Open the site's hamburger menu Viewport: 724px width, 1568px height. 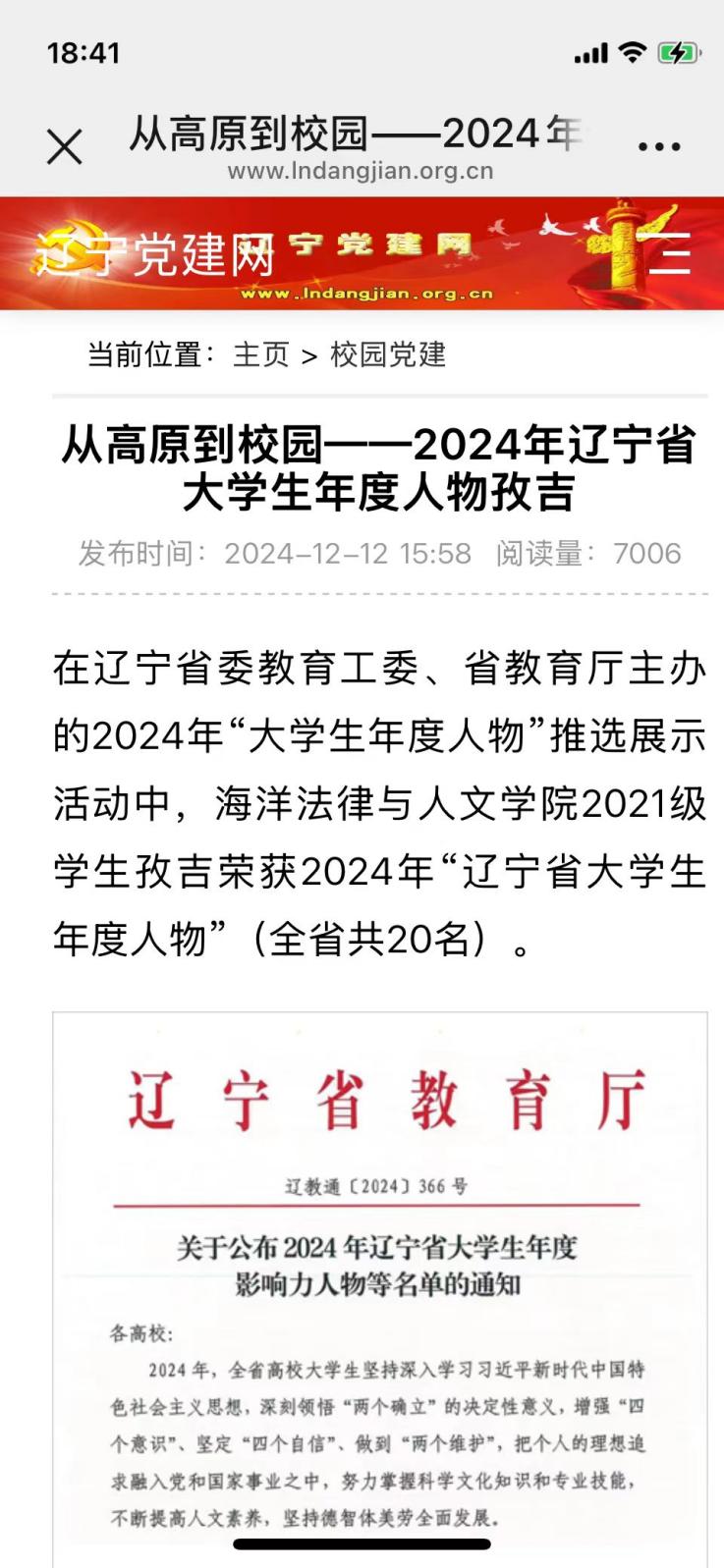pos(669,254)
